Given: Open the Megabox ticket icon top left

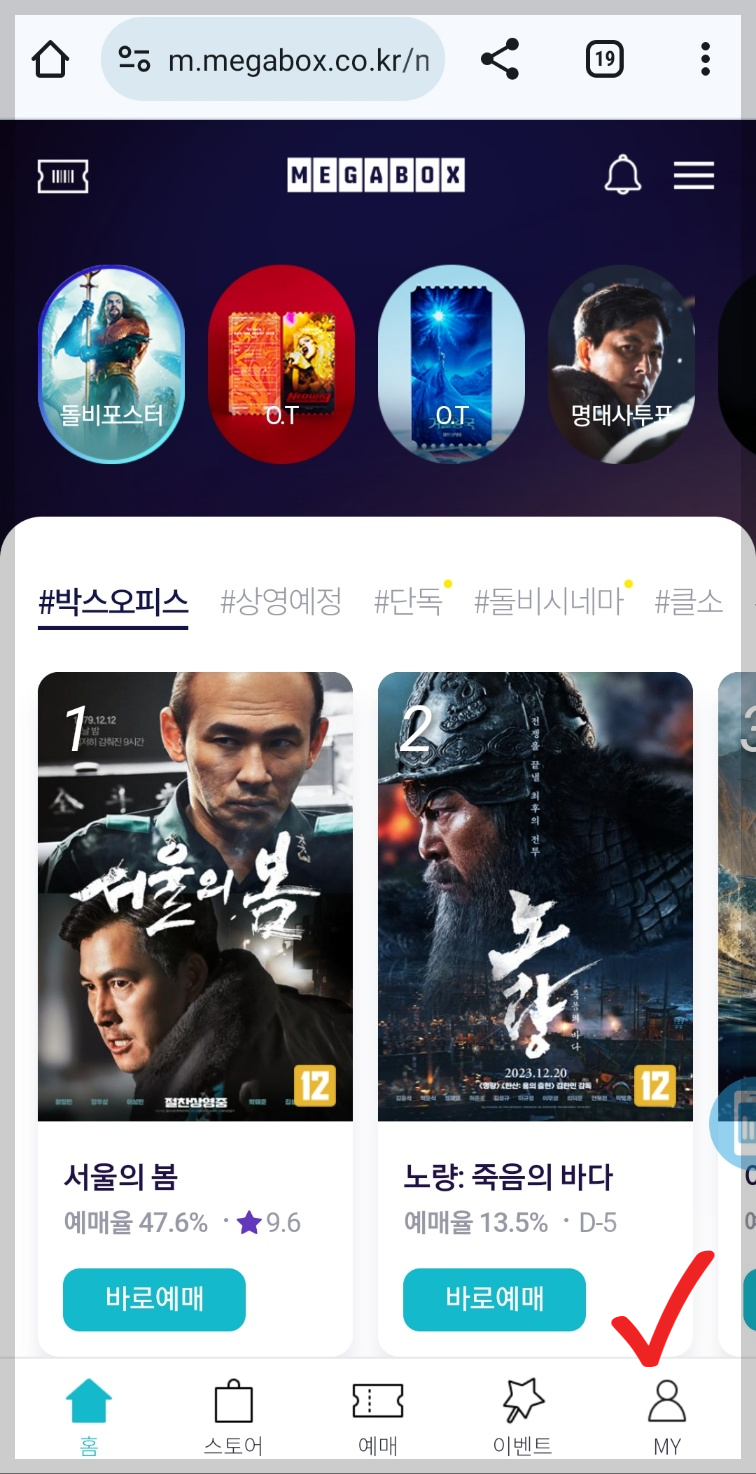Looking at the screenshot, I should (x=64, y=175).
